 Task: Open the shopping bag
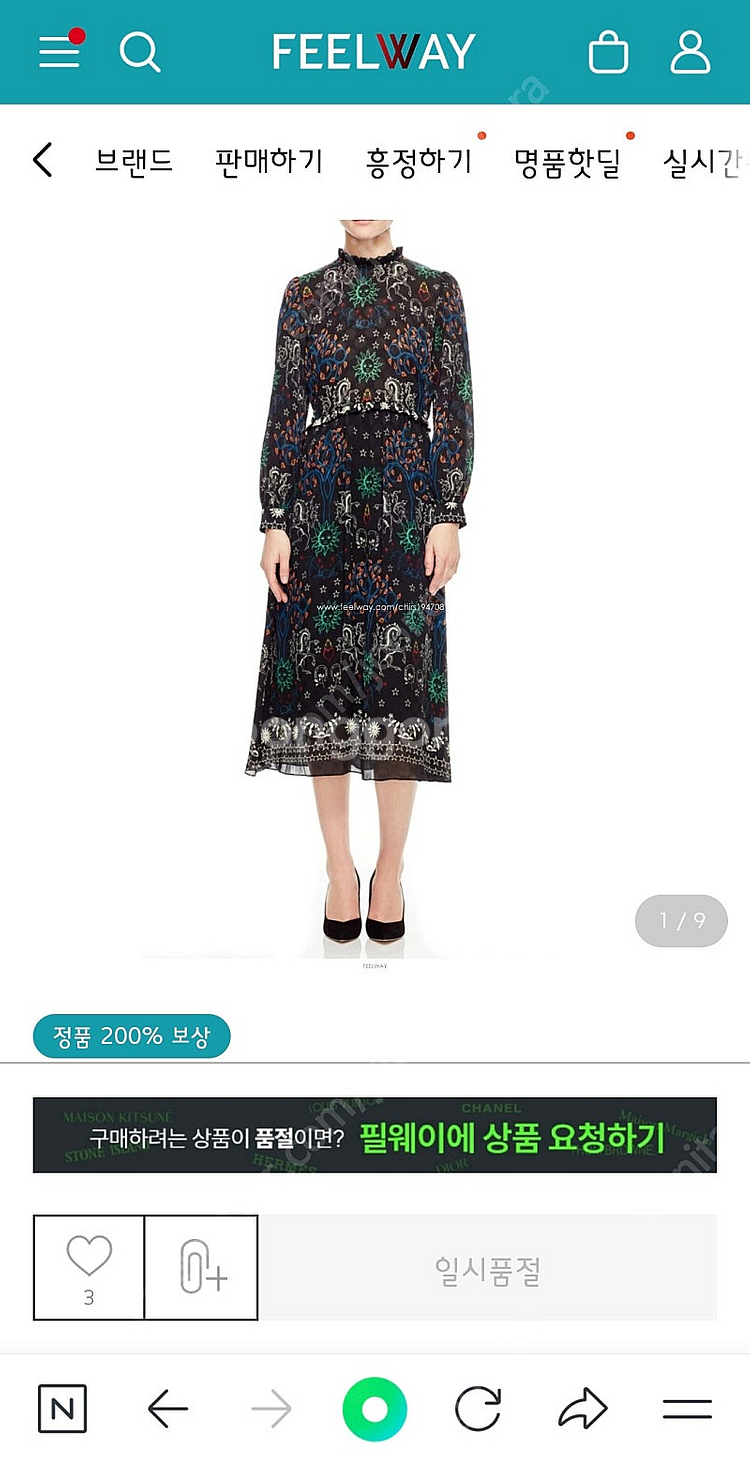tap(608, 52)
